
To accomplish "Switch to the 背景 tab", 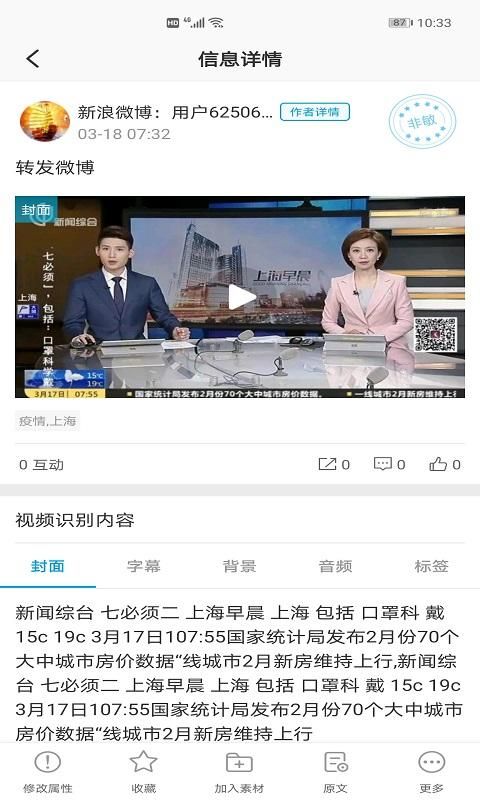I will (240, 566).
